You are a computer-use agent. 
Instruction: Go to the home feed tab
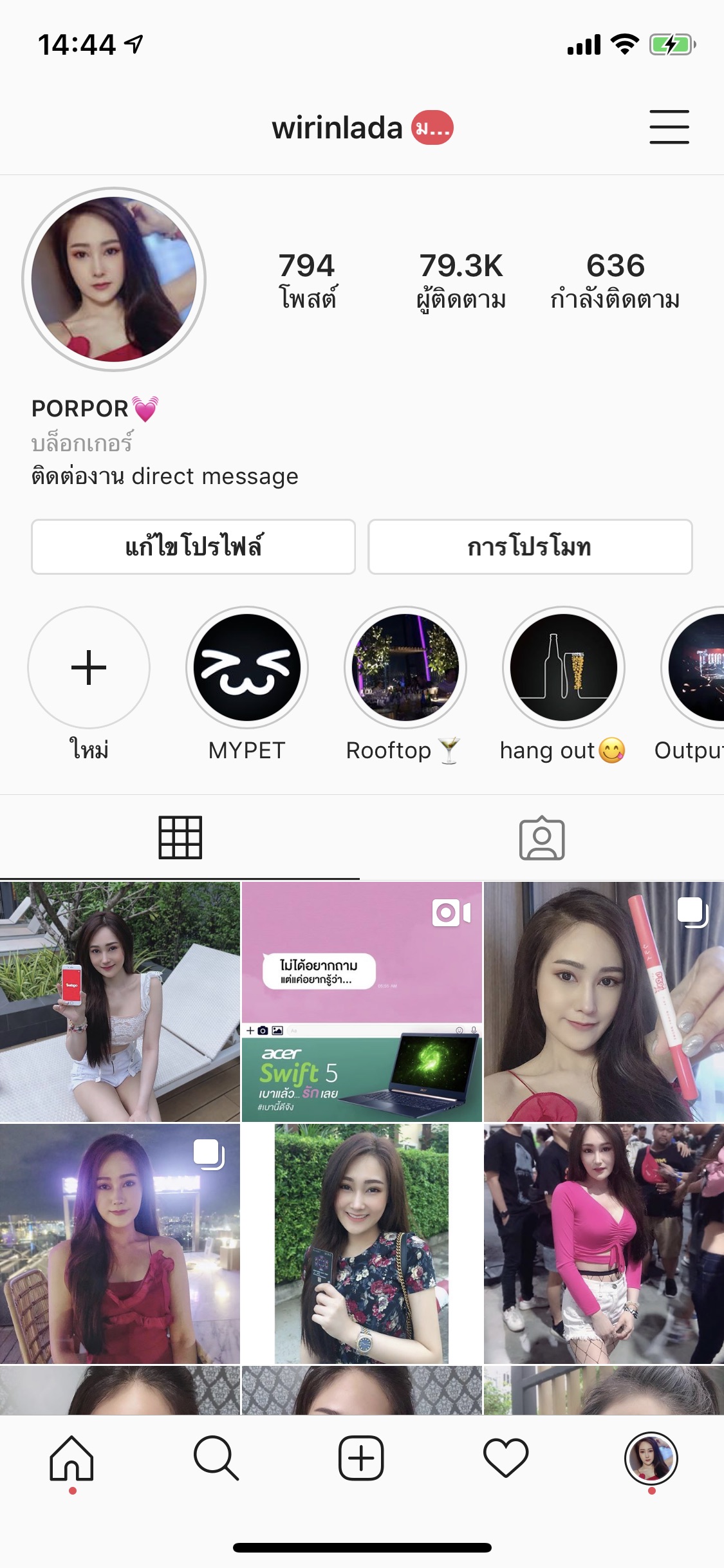(72, 1459)
